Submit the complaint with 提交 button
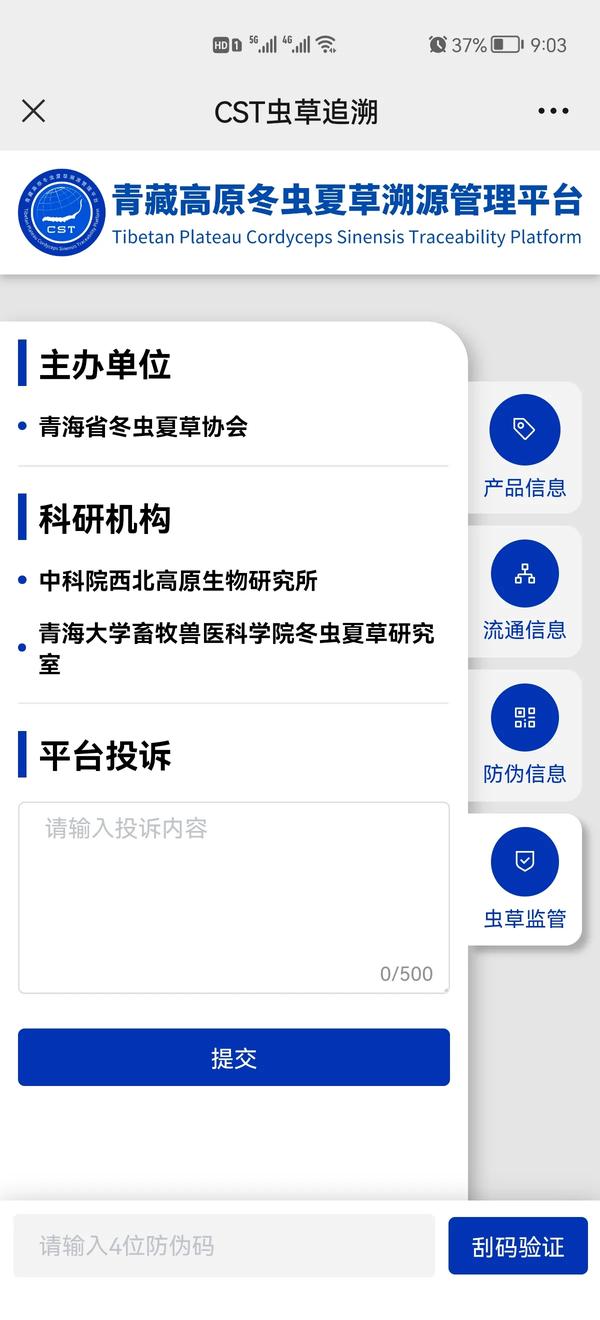 pos(234,1057)
